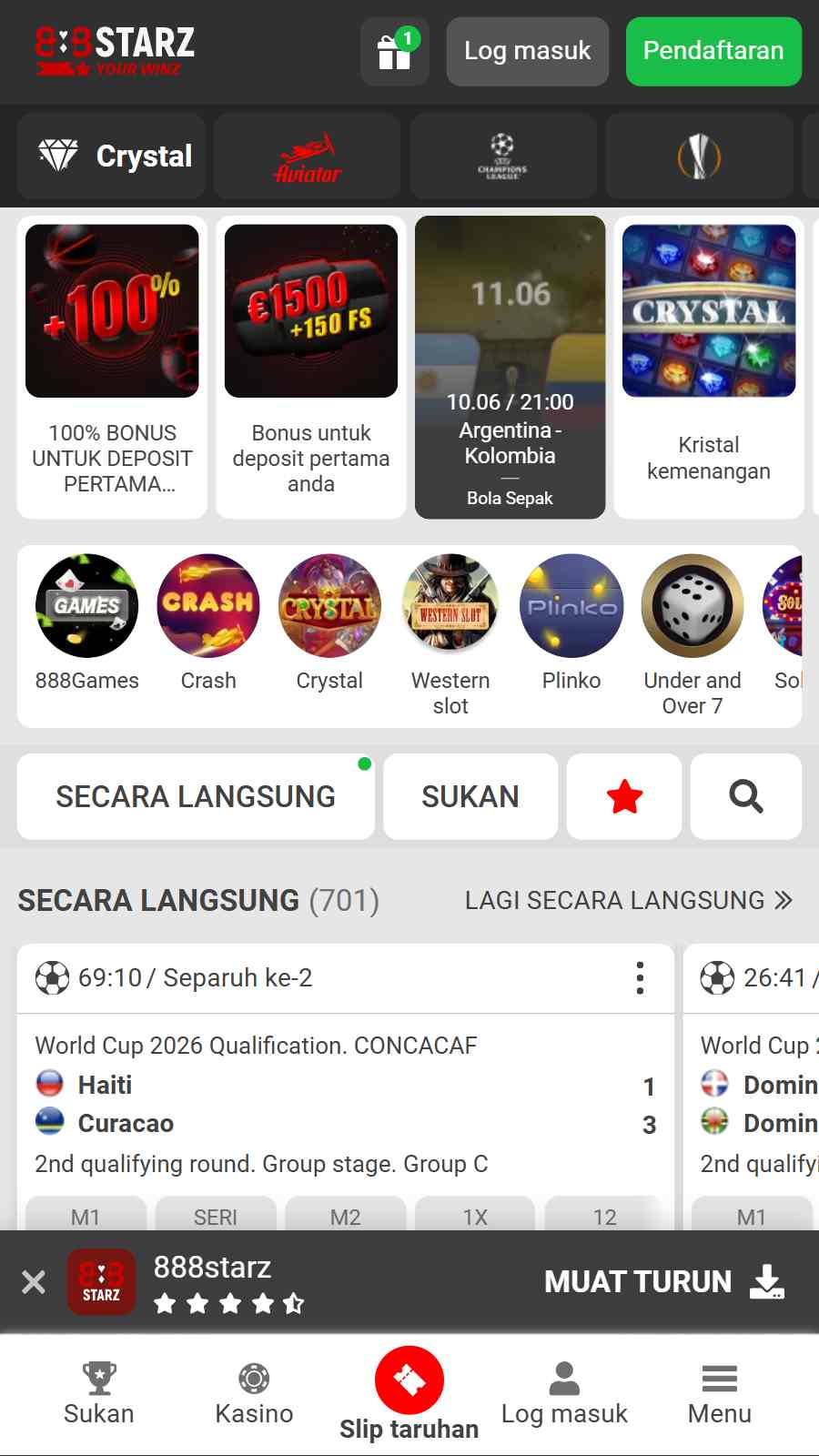Viewport: 819px width, 1456px height.
Task: Open the 100% bonus deposit promo card
Action: (x=112, y=368)
